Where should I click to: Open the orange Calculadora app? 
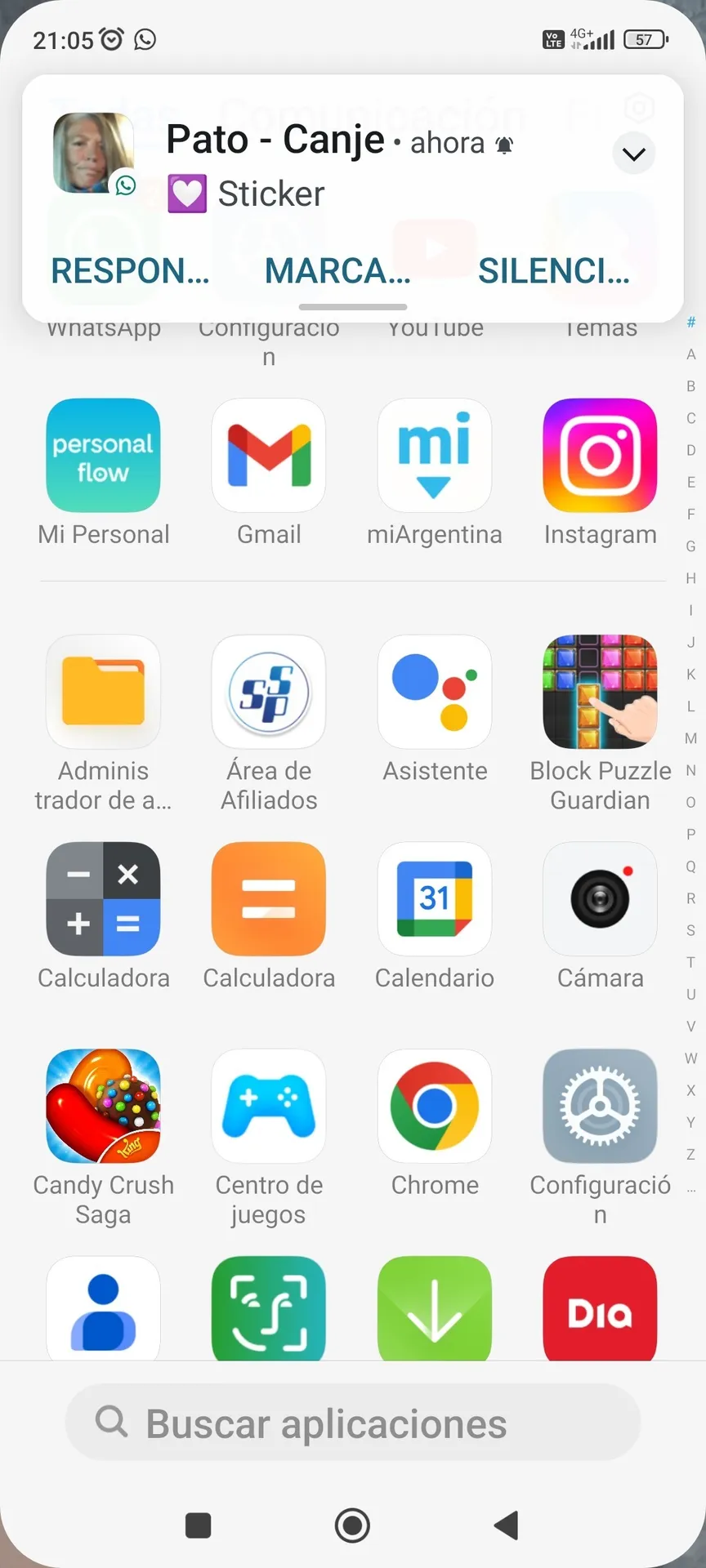(x=269, y=899)
